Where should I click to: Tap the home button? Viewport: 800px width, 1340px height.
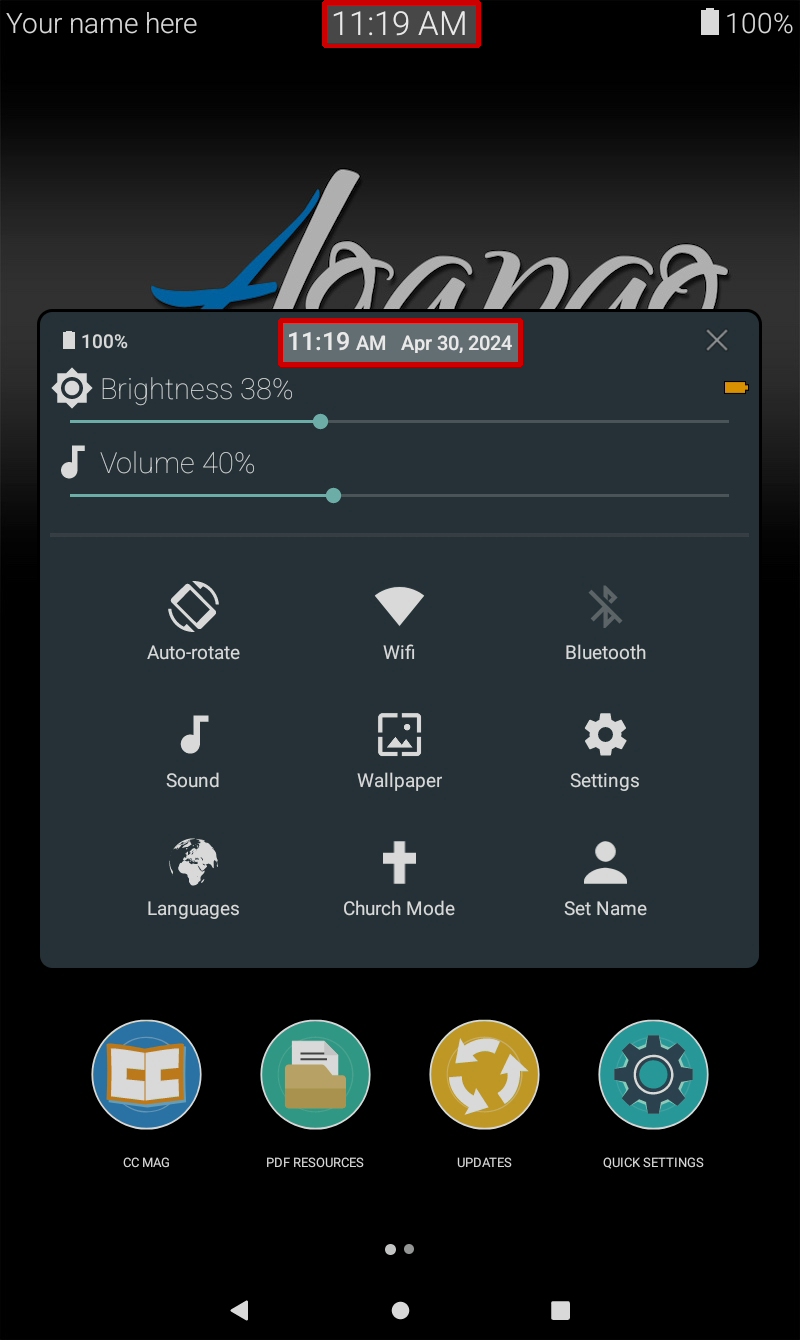[400, 1310]
